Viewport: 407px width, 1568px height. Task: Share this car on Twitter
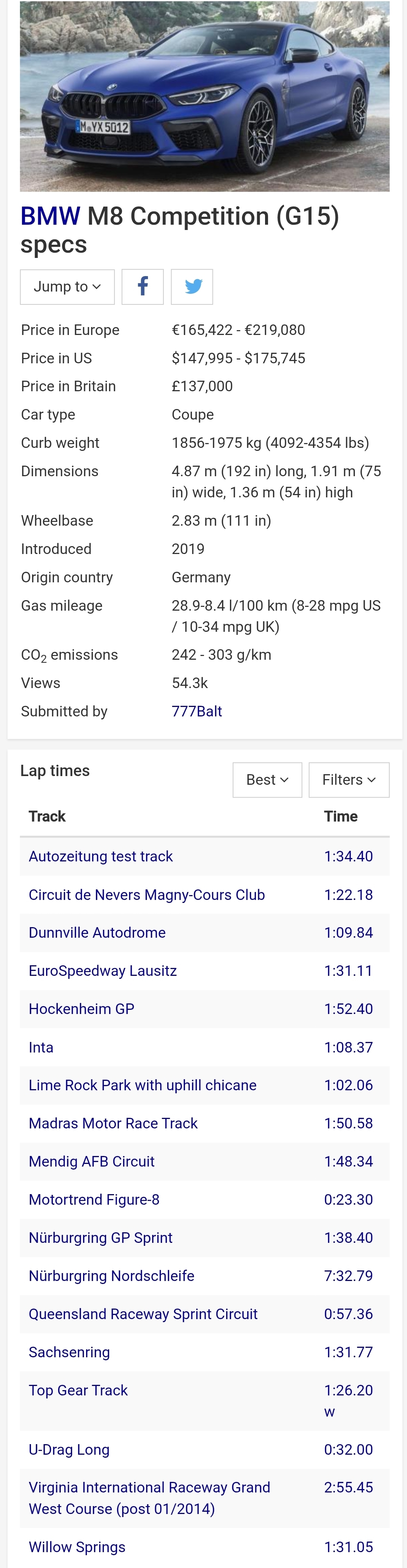click(192, 287)
